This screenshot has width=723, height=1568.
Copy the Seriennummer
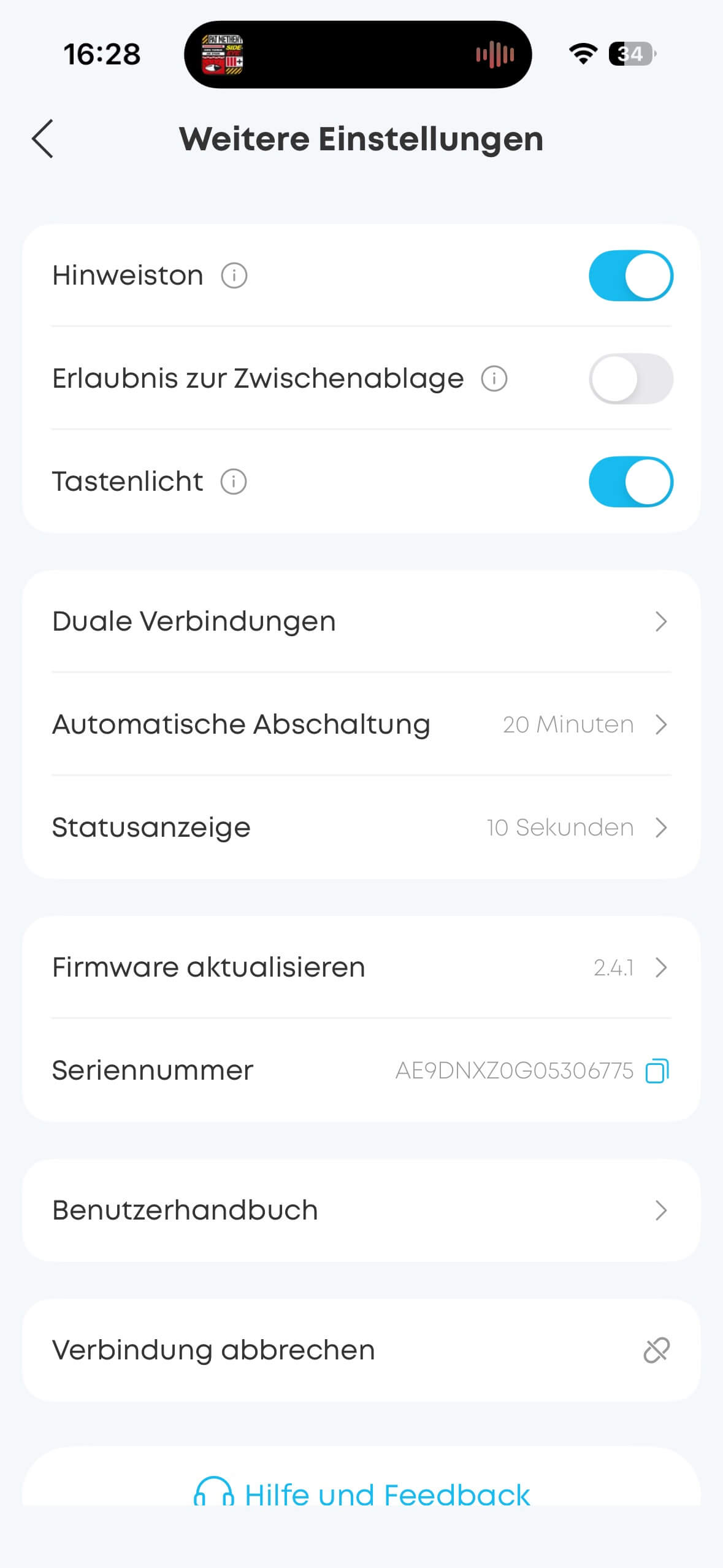click(657, 1071)
